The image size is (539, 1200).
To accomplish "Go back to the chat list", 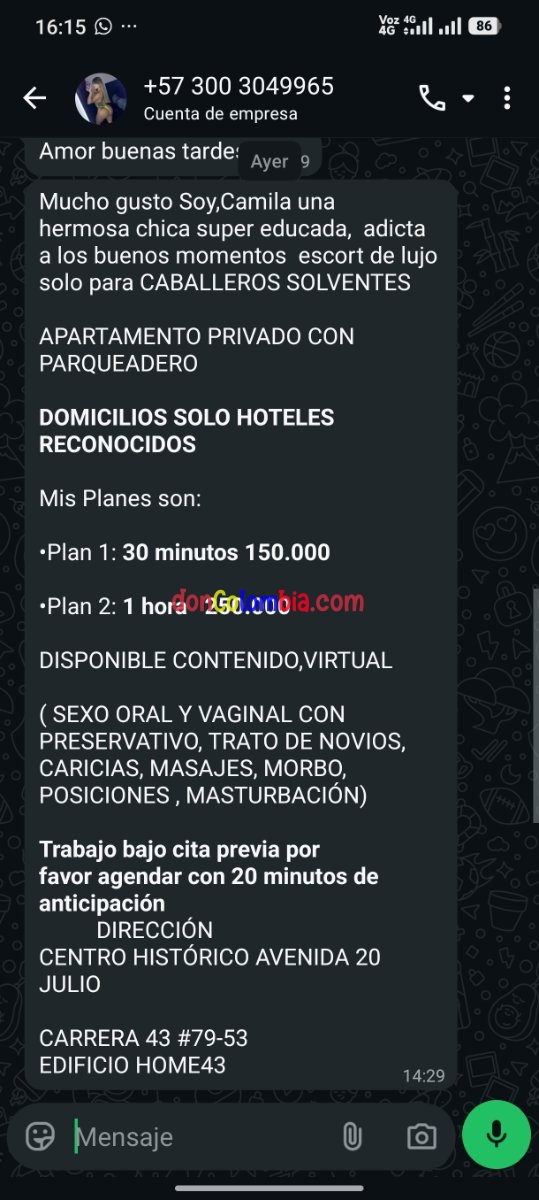I will (35, 98).
